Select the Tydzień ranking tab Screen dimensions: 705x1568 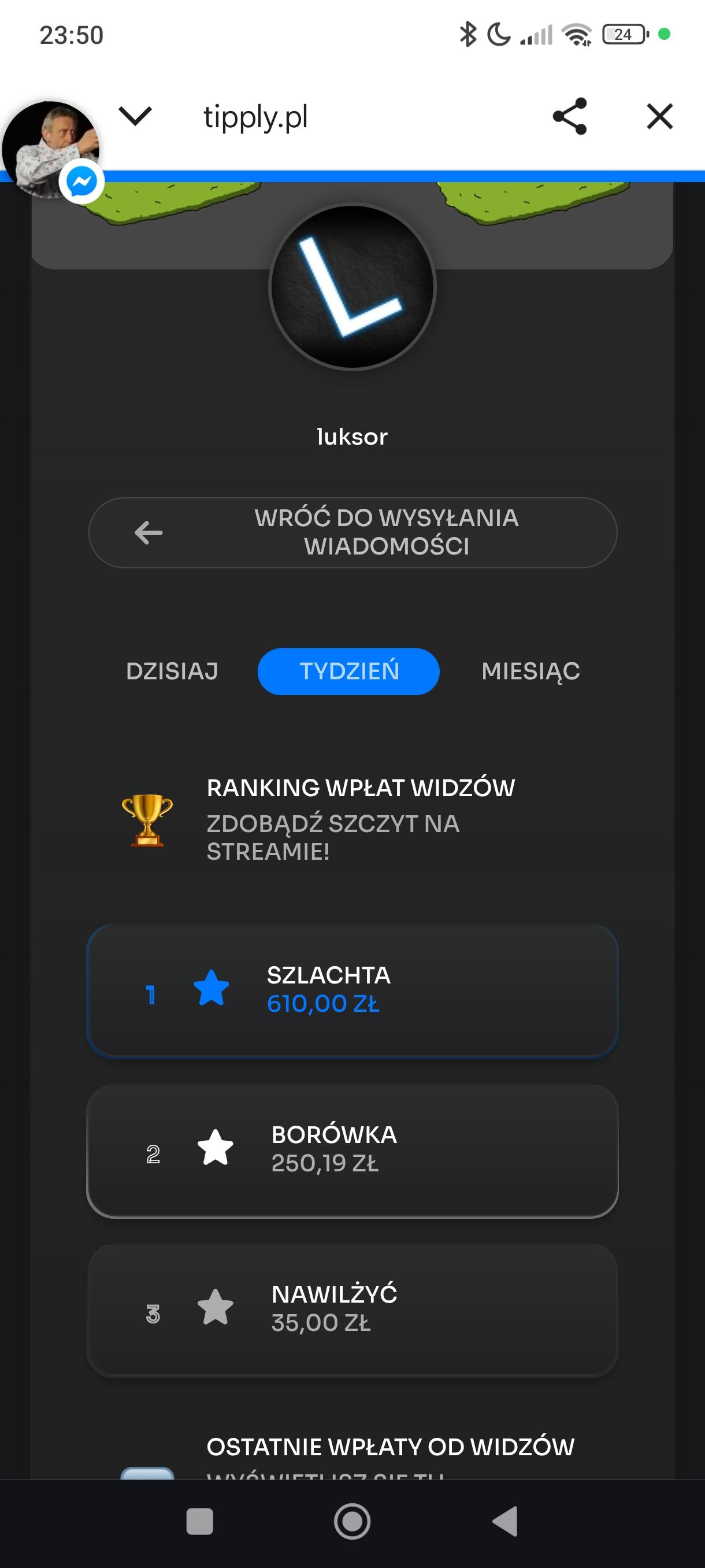(x=348, y=671)
